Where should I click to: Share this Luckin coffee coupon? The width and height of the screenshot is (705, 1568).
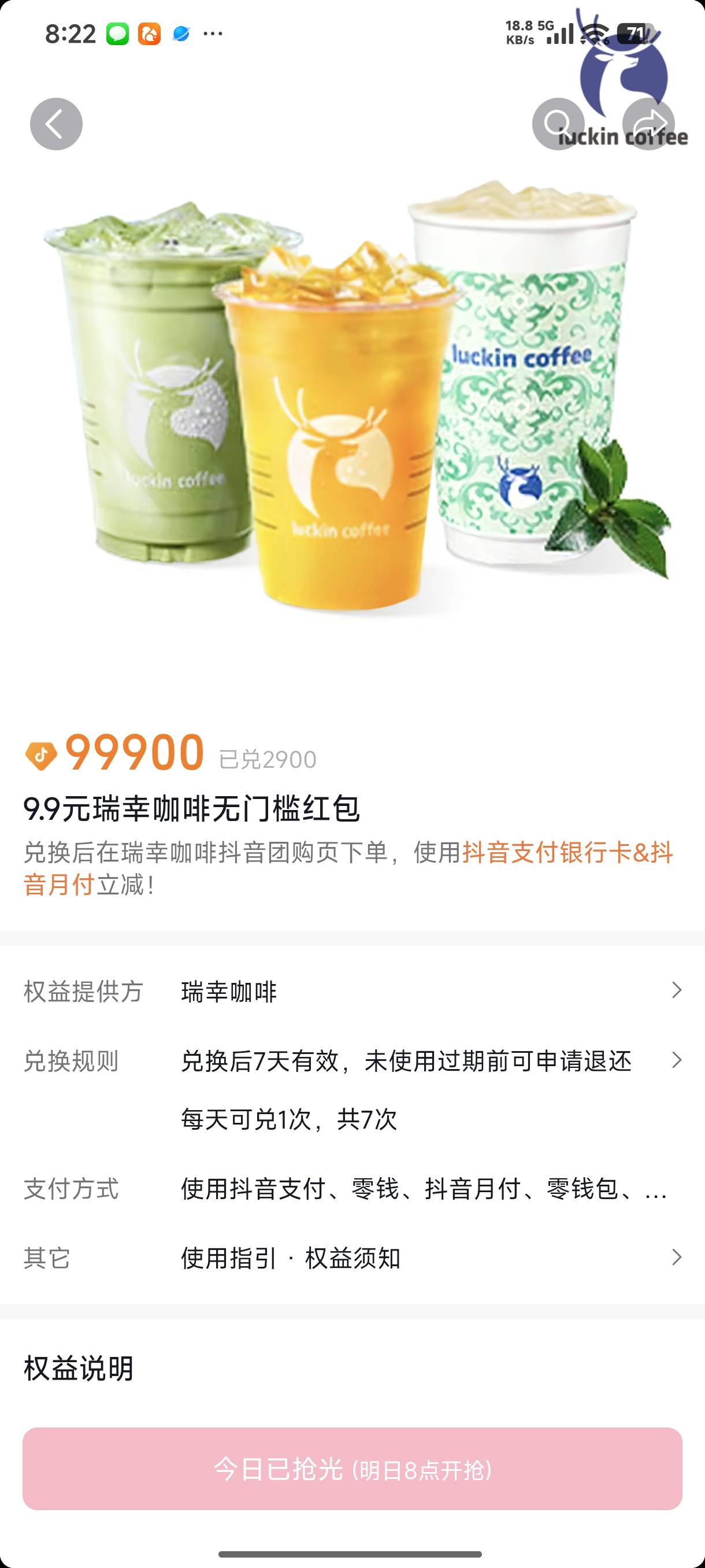pyautogui.click(x=649, y=124)
